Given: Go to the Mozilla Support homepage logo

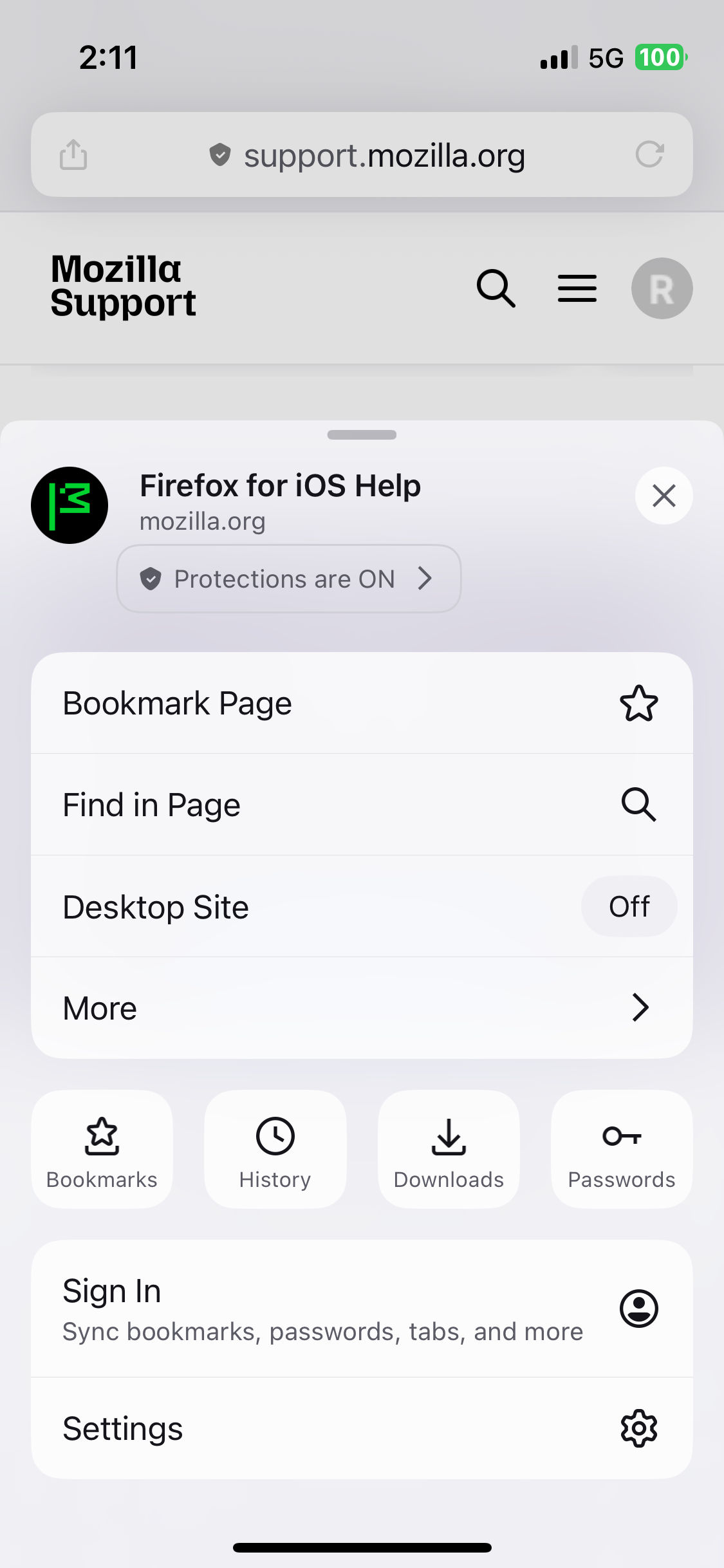Looking at the screenshot, I should [123, 286].
